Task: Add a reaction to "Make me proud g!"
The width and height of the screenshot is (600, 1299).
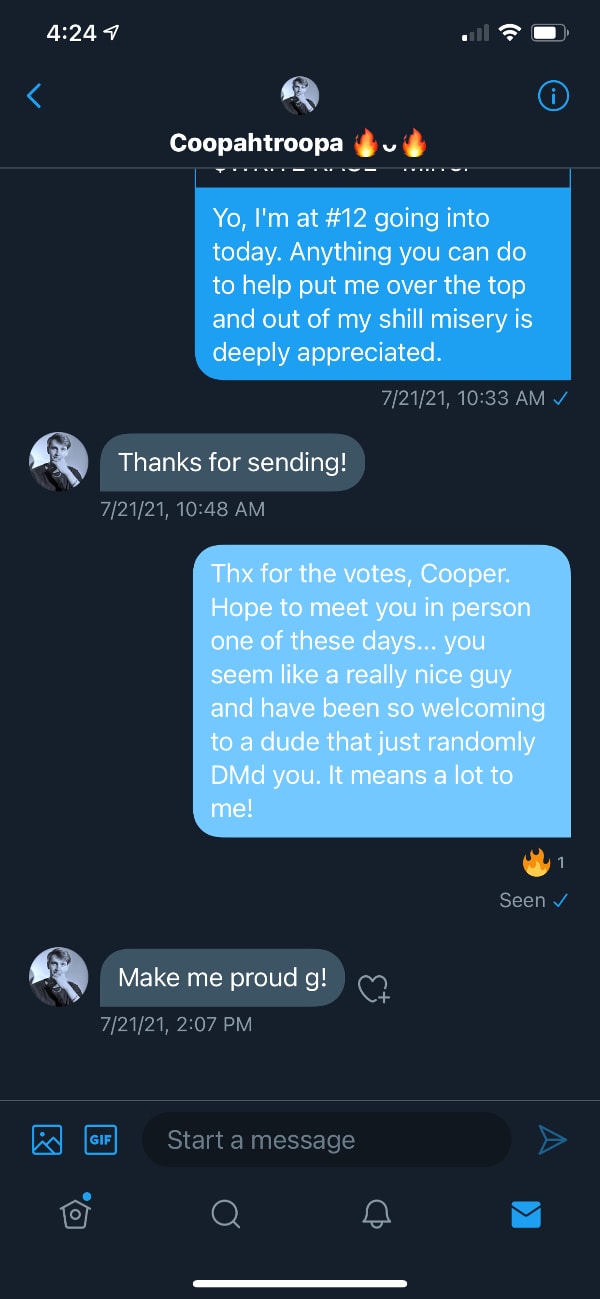Action: click(x=374, y=989)
